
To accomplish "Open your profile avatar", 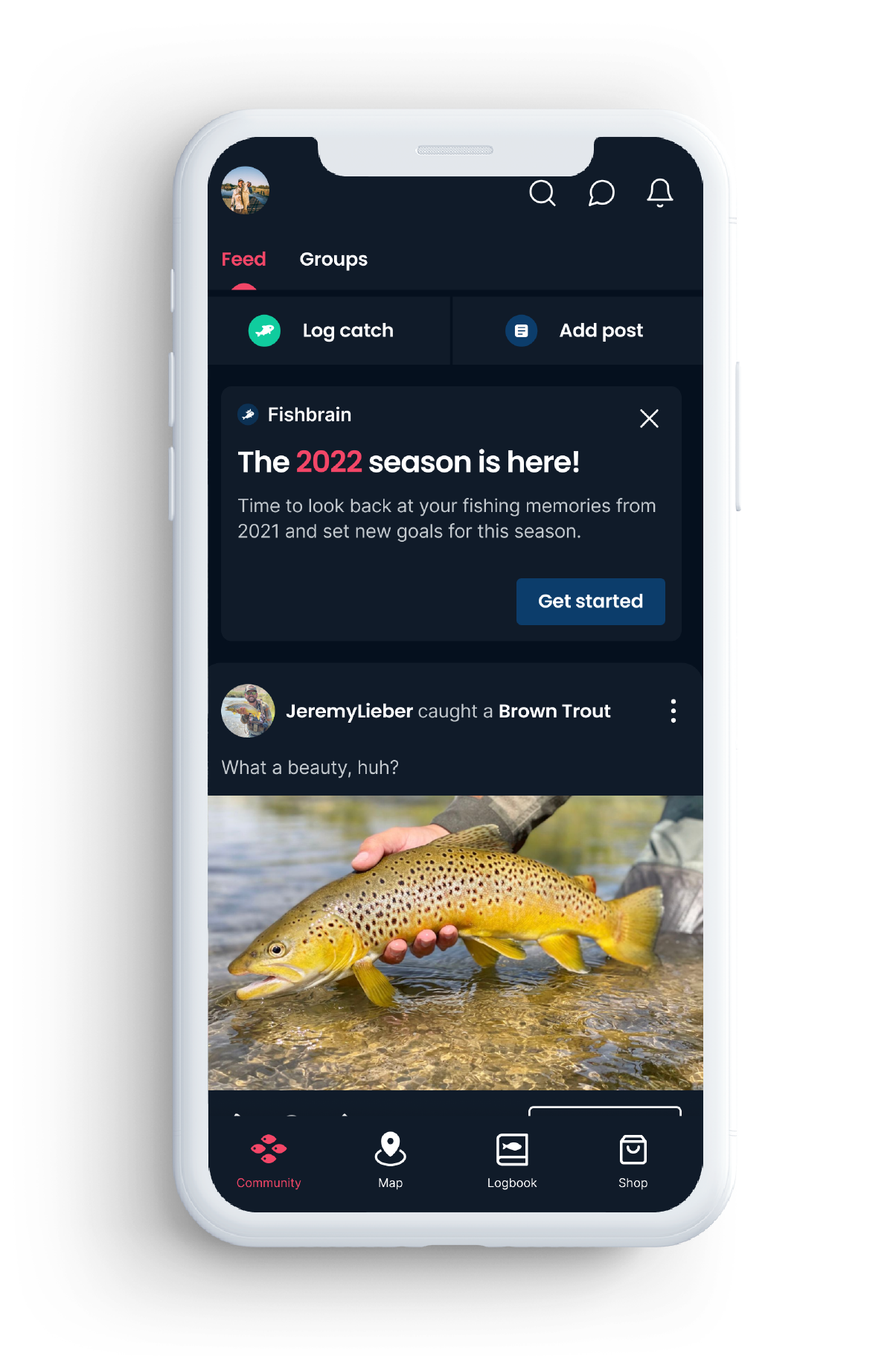I will [245, 191].
